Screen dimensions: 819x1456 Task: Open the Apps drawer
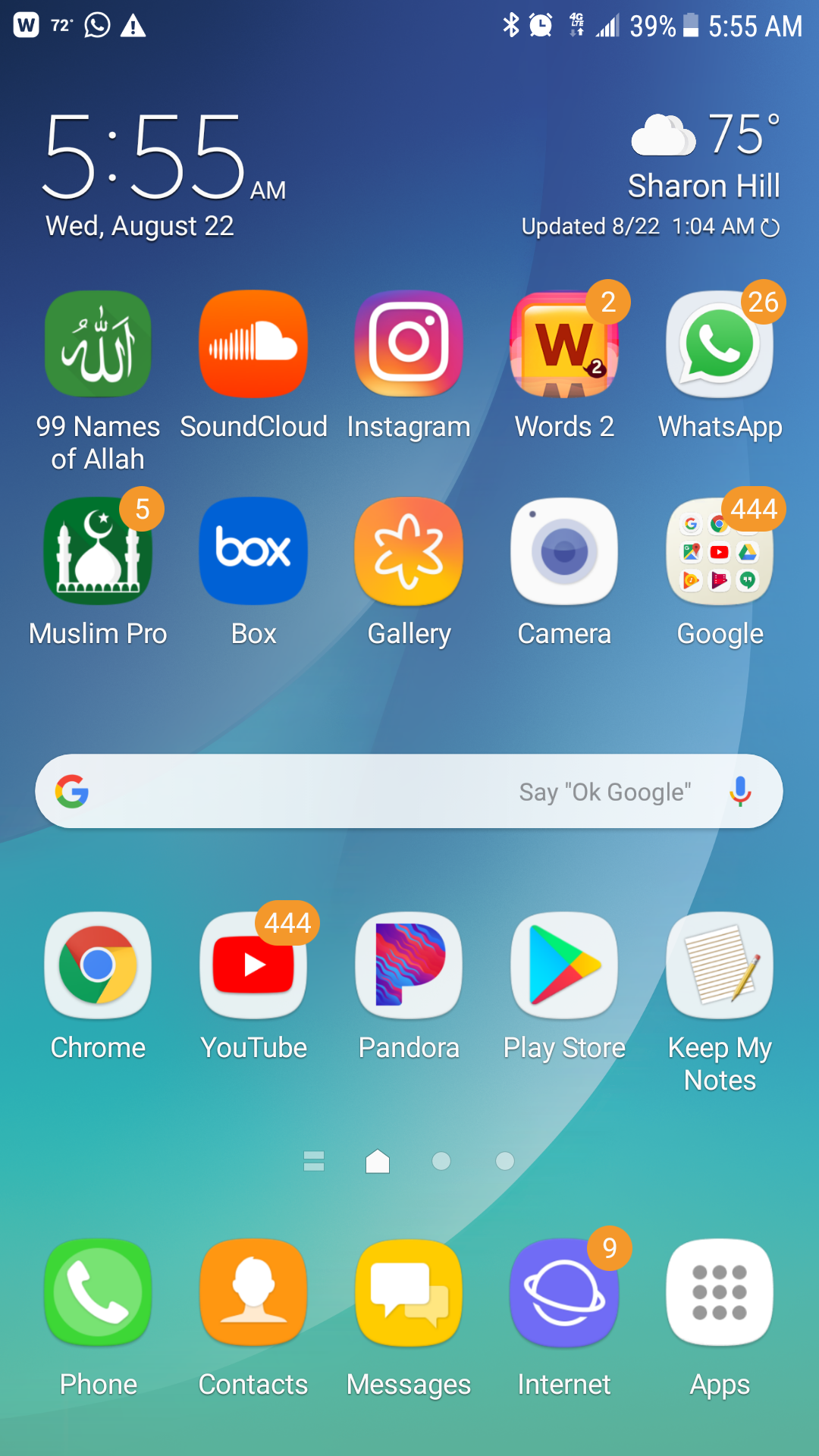tap(720, 1293)
